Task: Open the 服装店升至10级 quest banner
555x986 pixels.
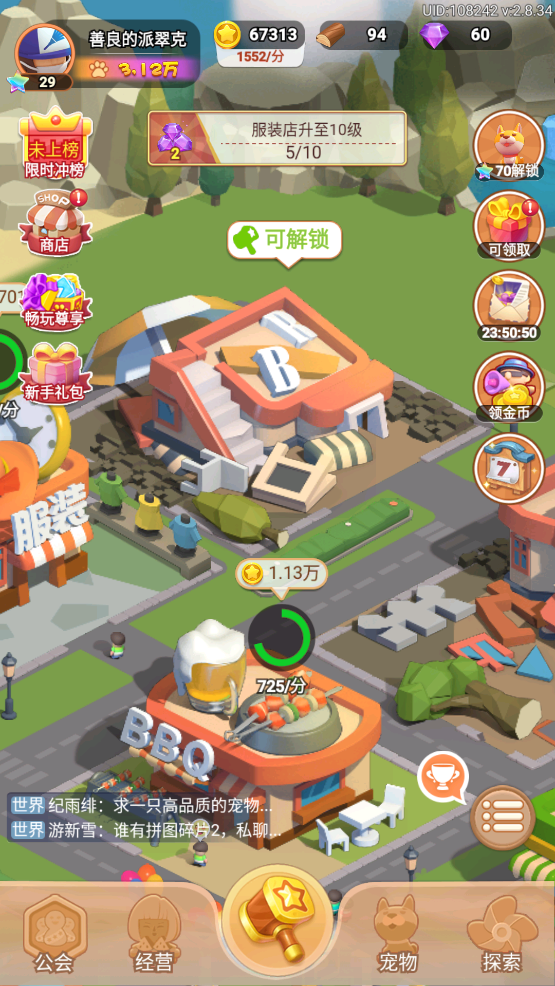Action: [277, 138]
